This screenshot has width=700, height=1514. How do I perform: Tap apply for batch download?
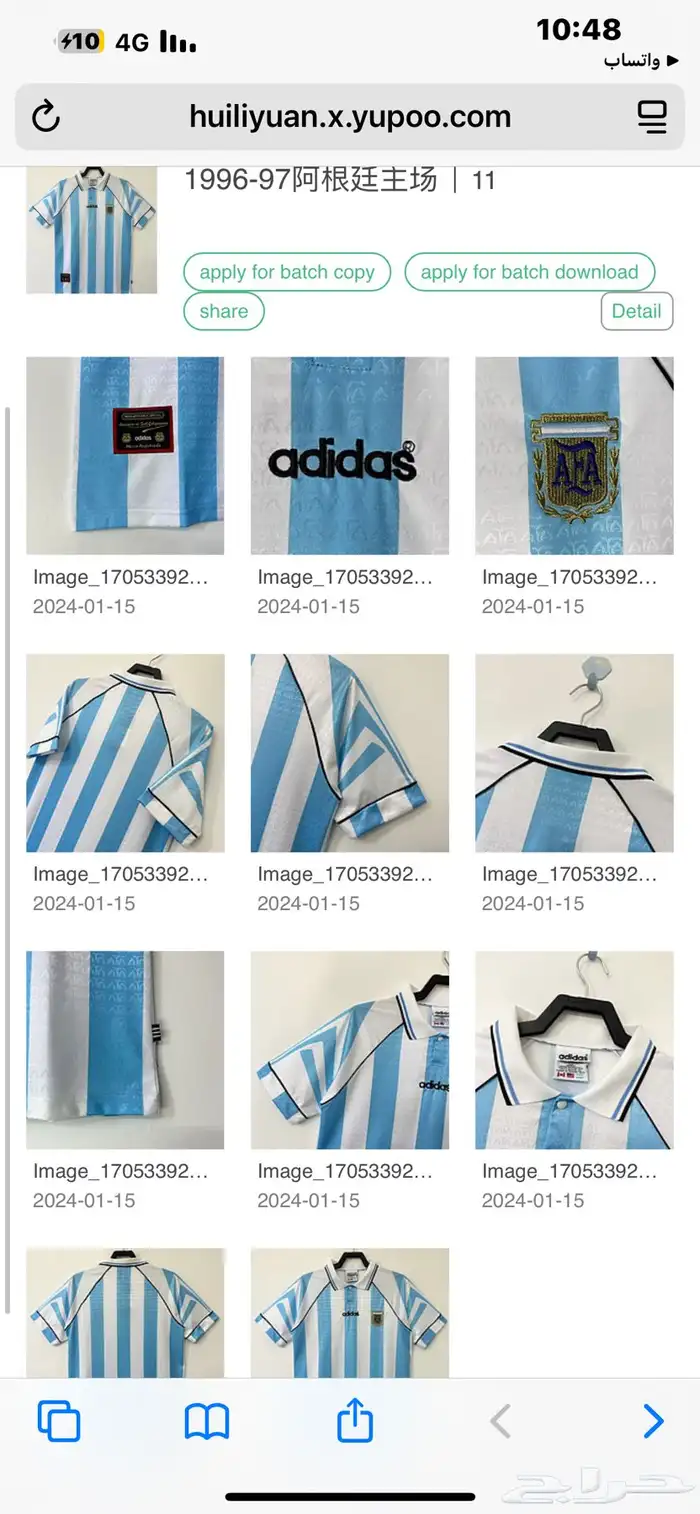click(x=529, y=272)
